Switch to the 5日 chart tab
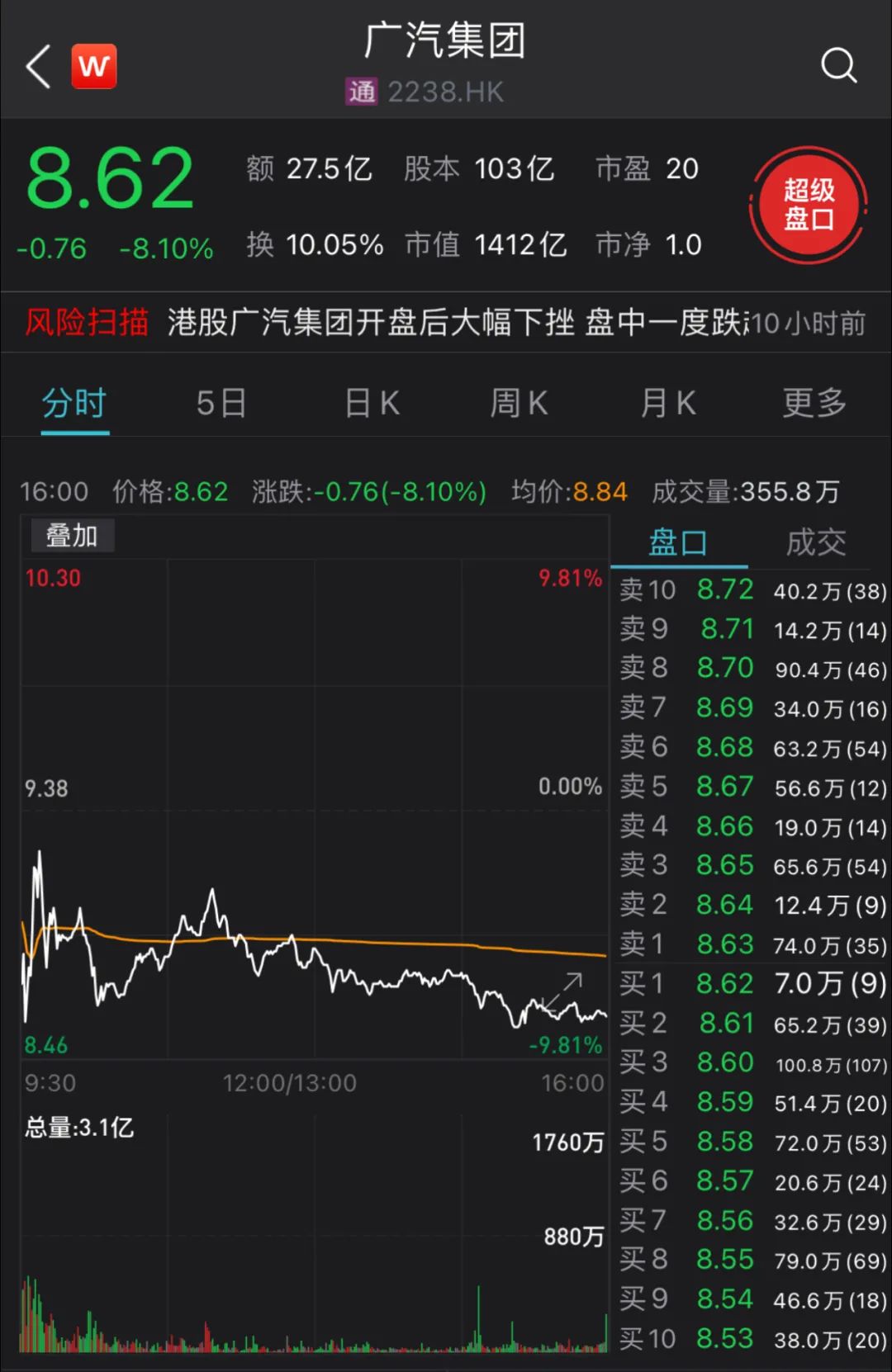Screen dimensions: 892x1372 (221, 404)
